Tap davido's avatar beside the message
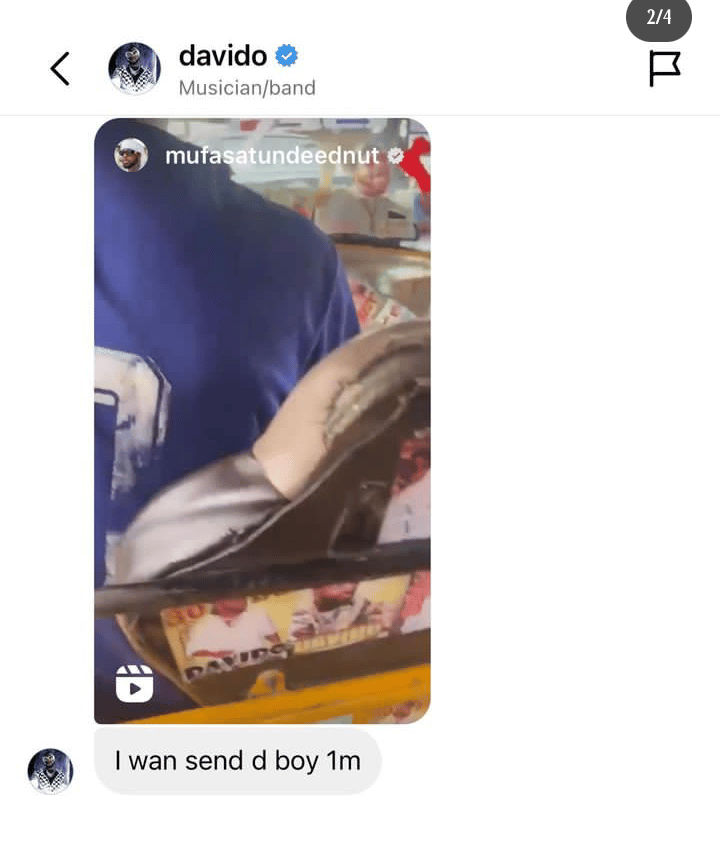The image size is (720, 850). coord(50,771)
